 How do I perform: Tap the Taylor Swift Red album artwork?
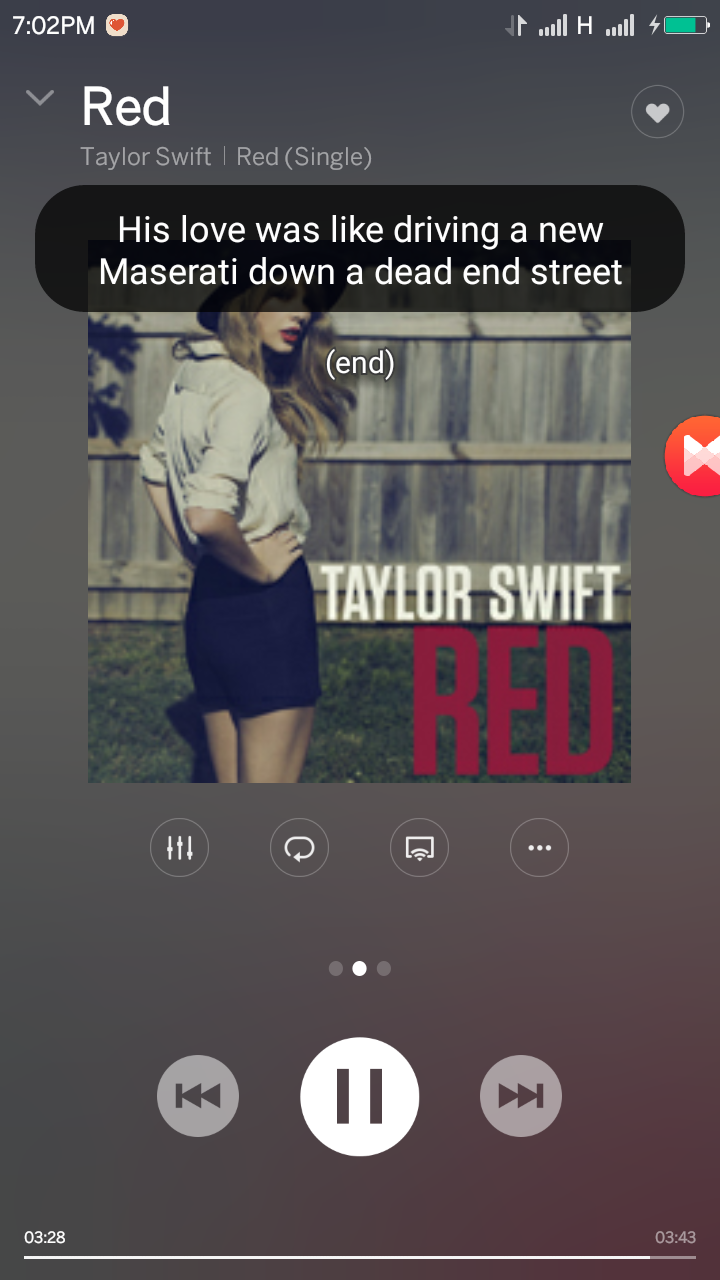[x=359, y=511]
